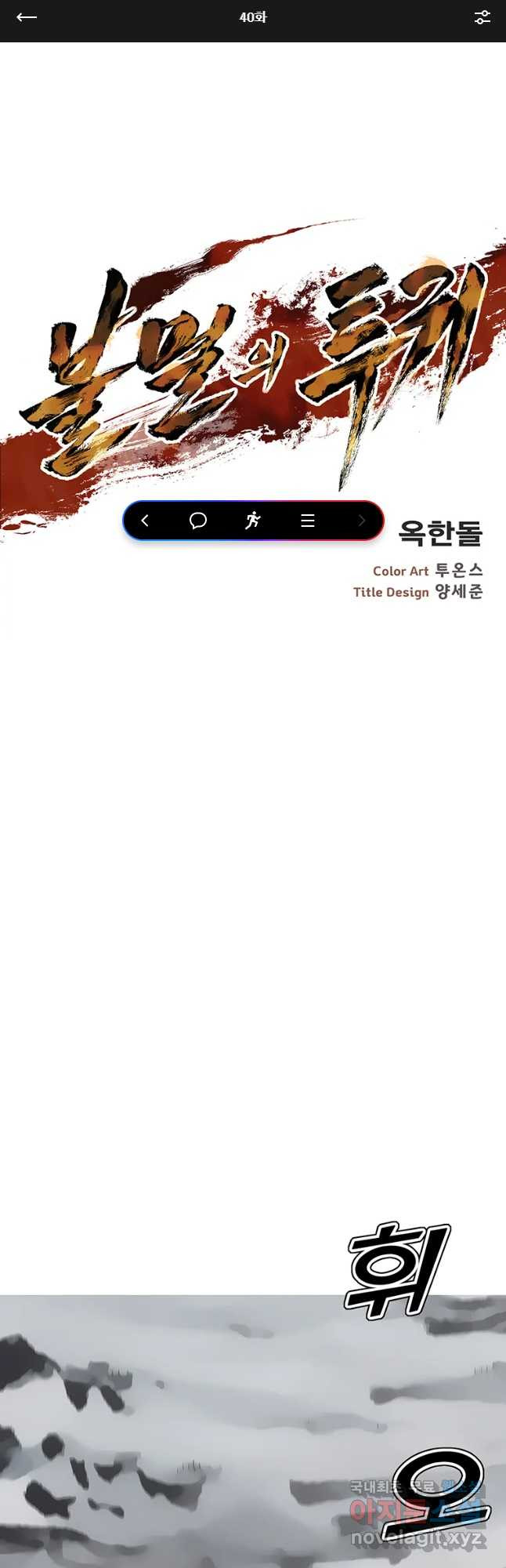Image resolution: width=506 pixels, height=1568 pixels.
Task: Open the viewer settings sliders icon
Action: click(x=483, y=17)
